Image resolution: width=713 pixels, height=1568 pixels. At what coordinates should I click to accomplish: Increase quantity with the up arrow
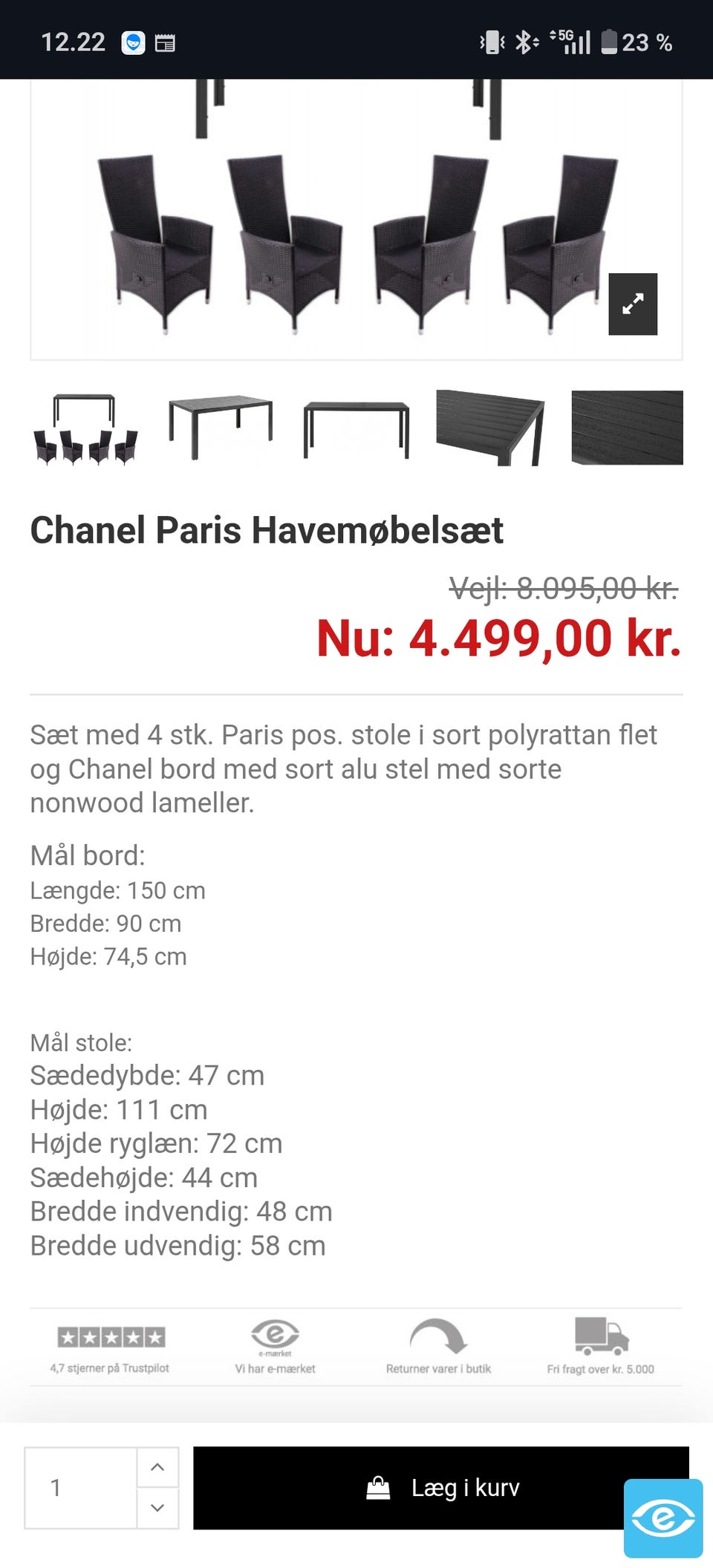tap(157, 1467)
